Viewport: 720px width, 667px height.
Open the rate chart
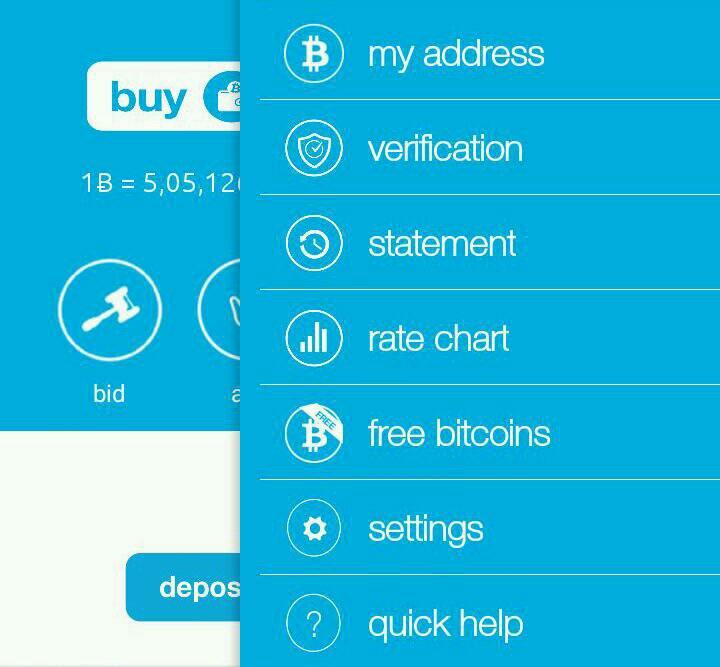(438, 339)
